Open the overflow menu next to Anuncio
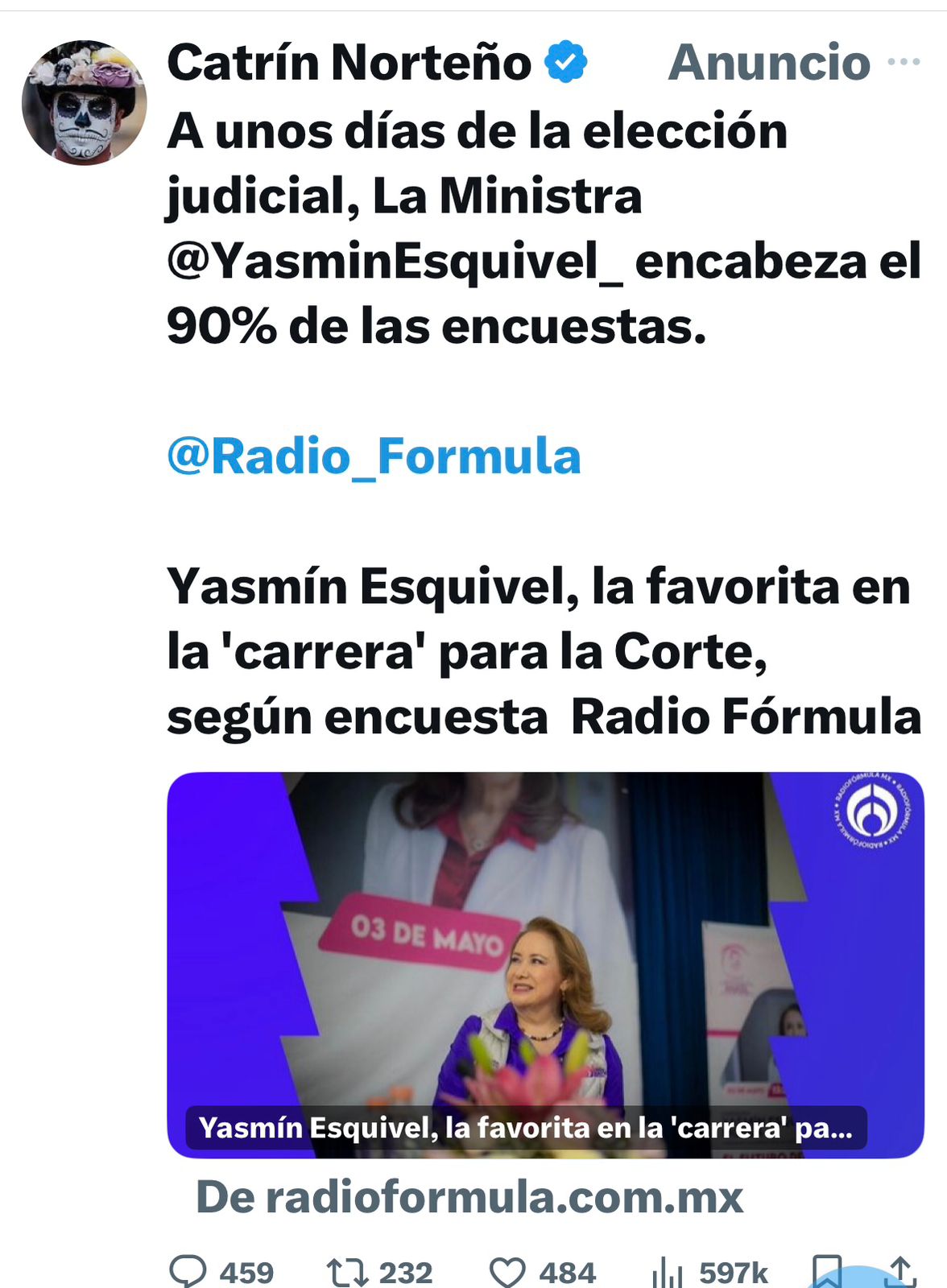Screen dimensions: 947x1288 coord(903,62)
